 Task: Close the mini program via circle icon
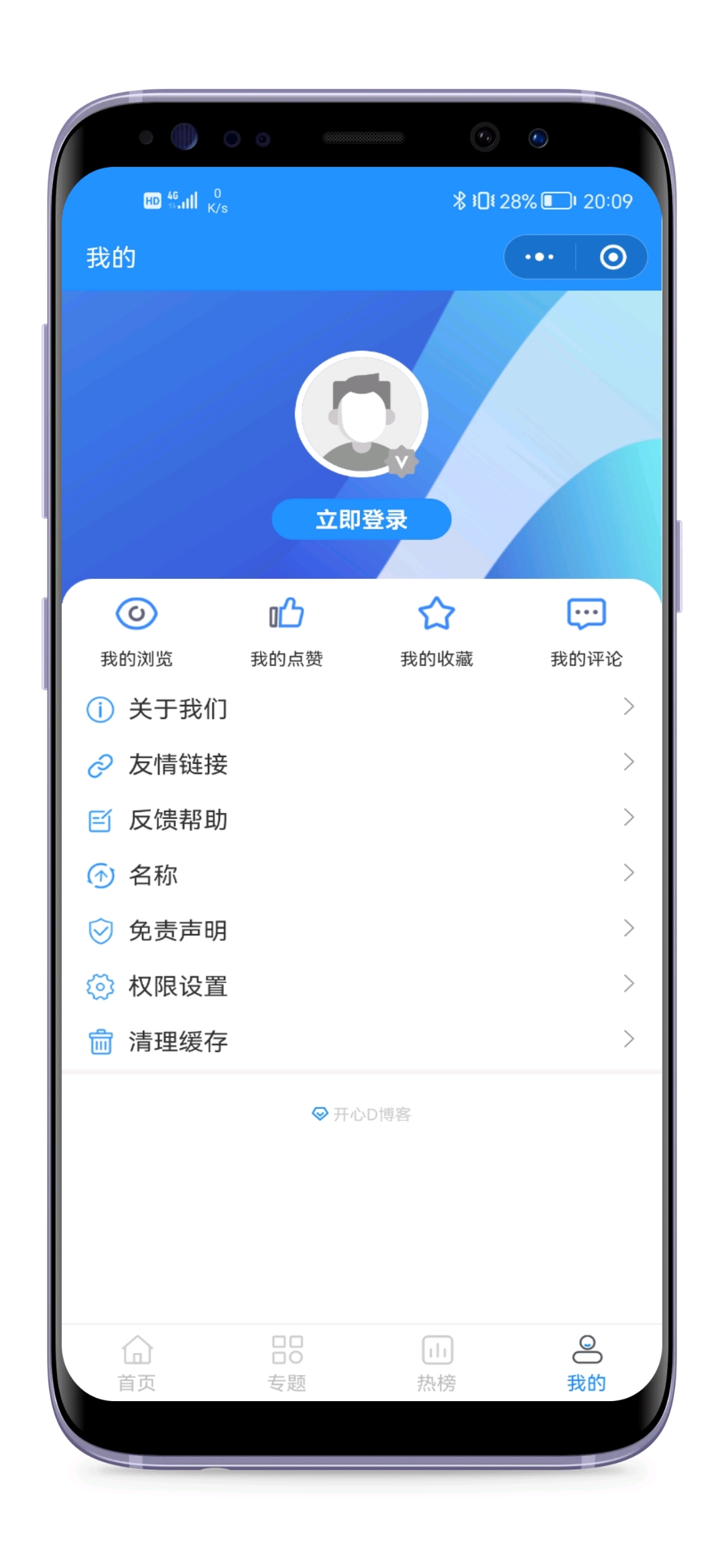tap(613, 257)
